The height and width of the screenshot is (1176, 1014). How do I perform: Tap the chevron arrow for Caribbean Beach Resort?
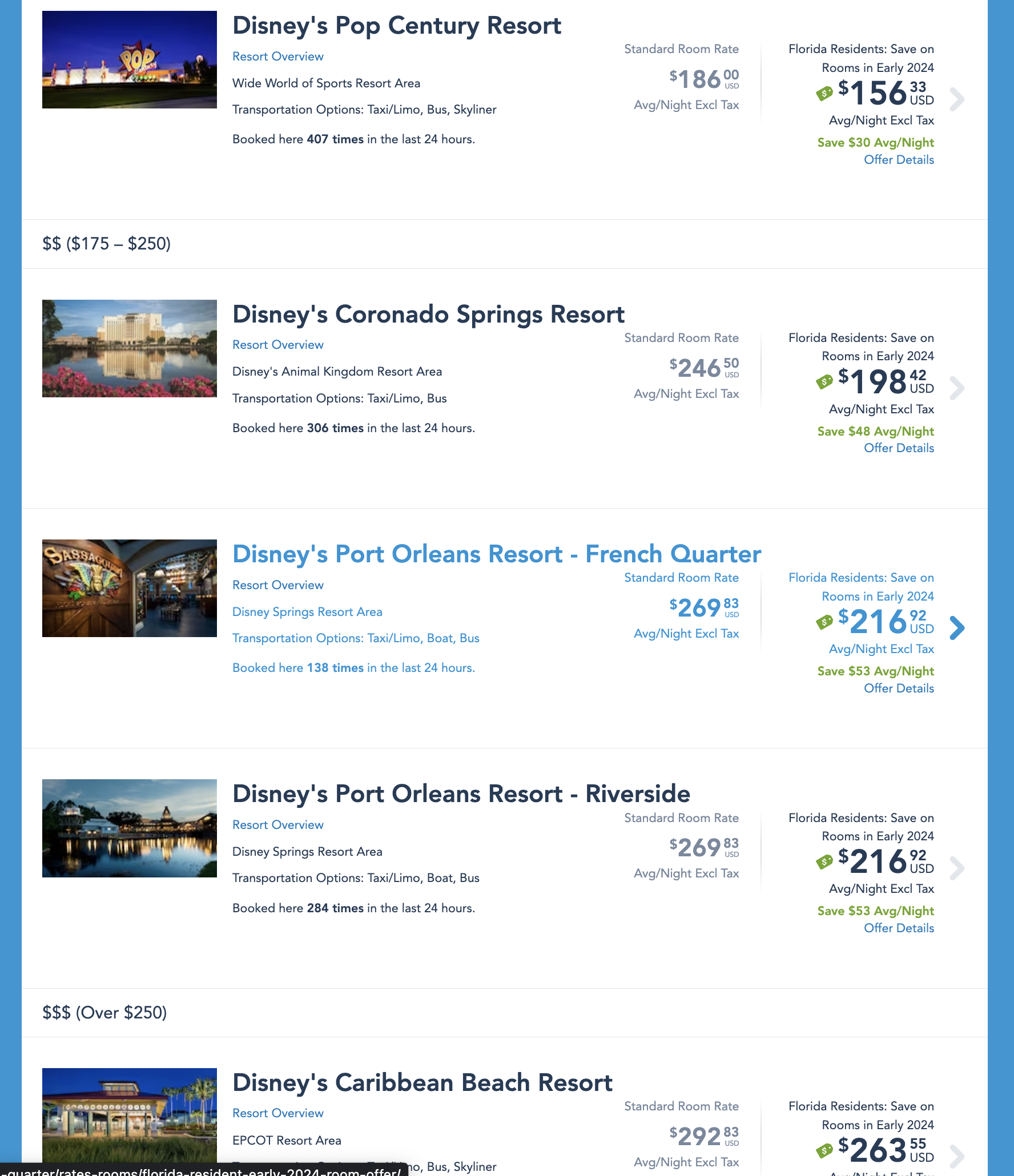[957, 1155]
